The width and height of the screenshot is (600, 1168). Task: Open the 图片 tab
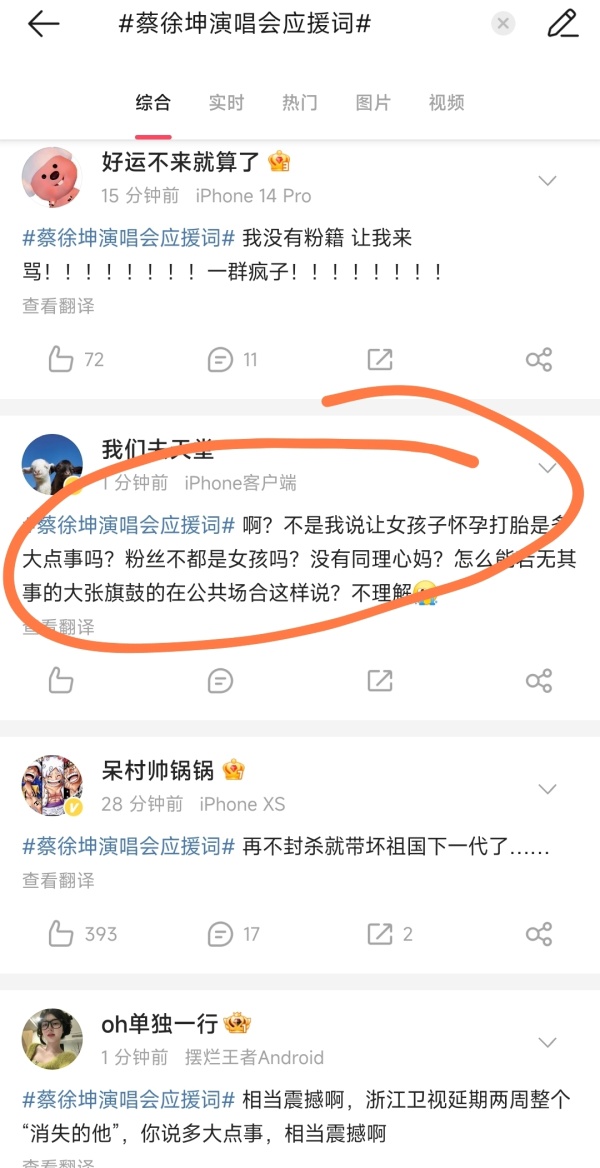[x=373, y=102]
